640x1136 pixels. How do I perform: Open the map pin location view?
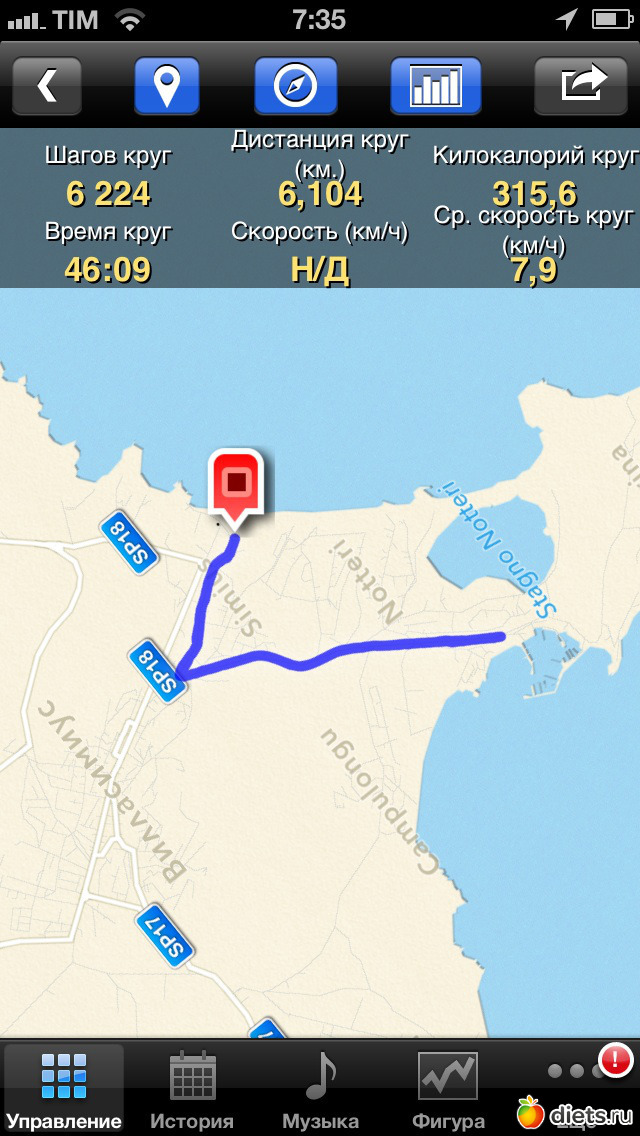[167, 85]
